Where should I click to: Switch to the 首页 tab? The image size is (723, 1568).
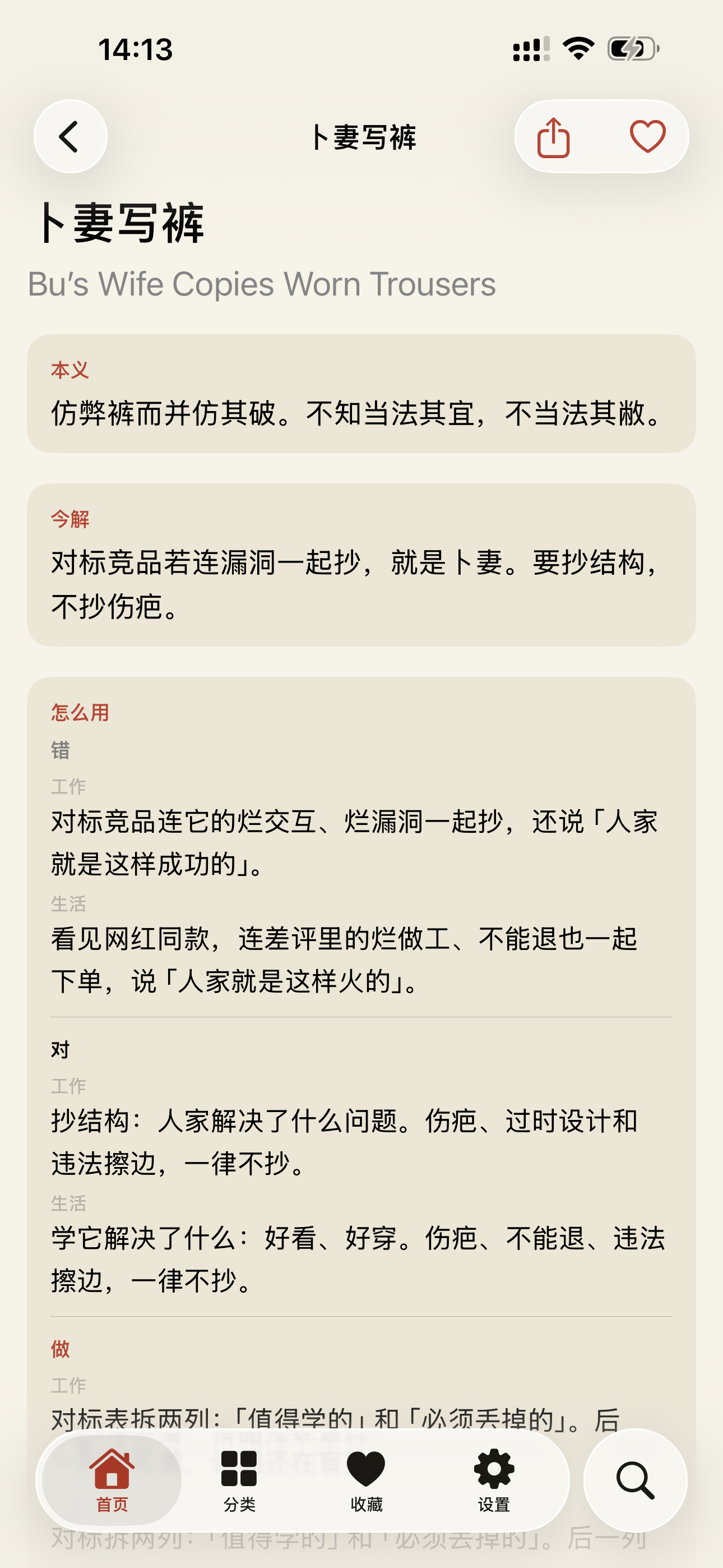point(112,1480)
